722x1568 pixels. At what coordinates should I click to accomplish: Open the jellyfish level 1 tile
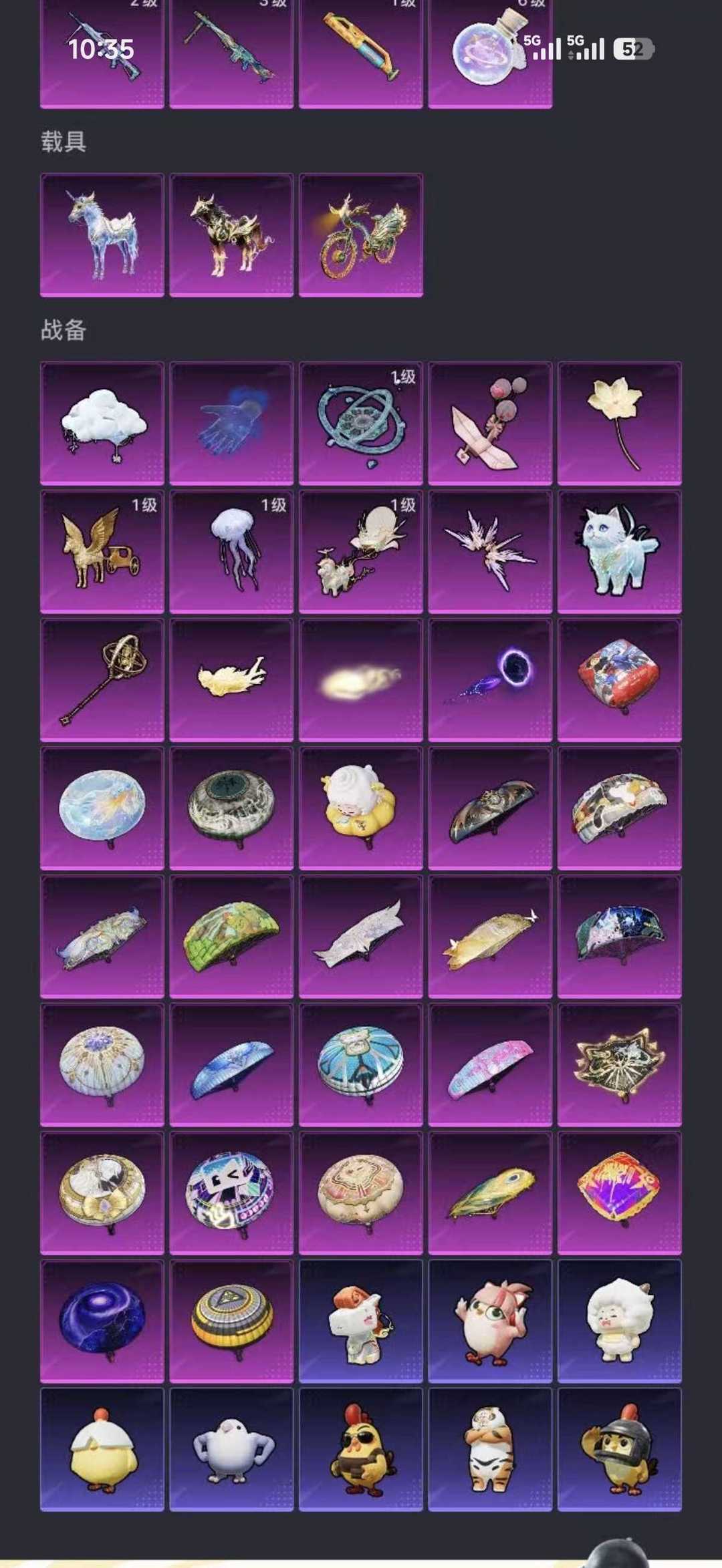[x=231, y=552]
